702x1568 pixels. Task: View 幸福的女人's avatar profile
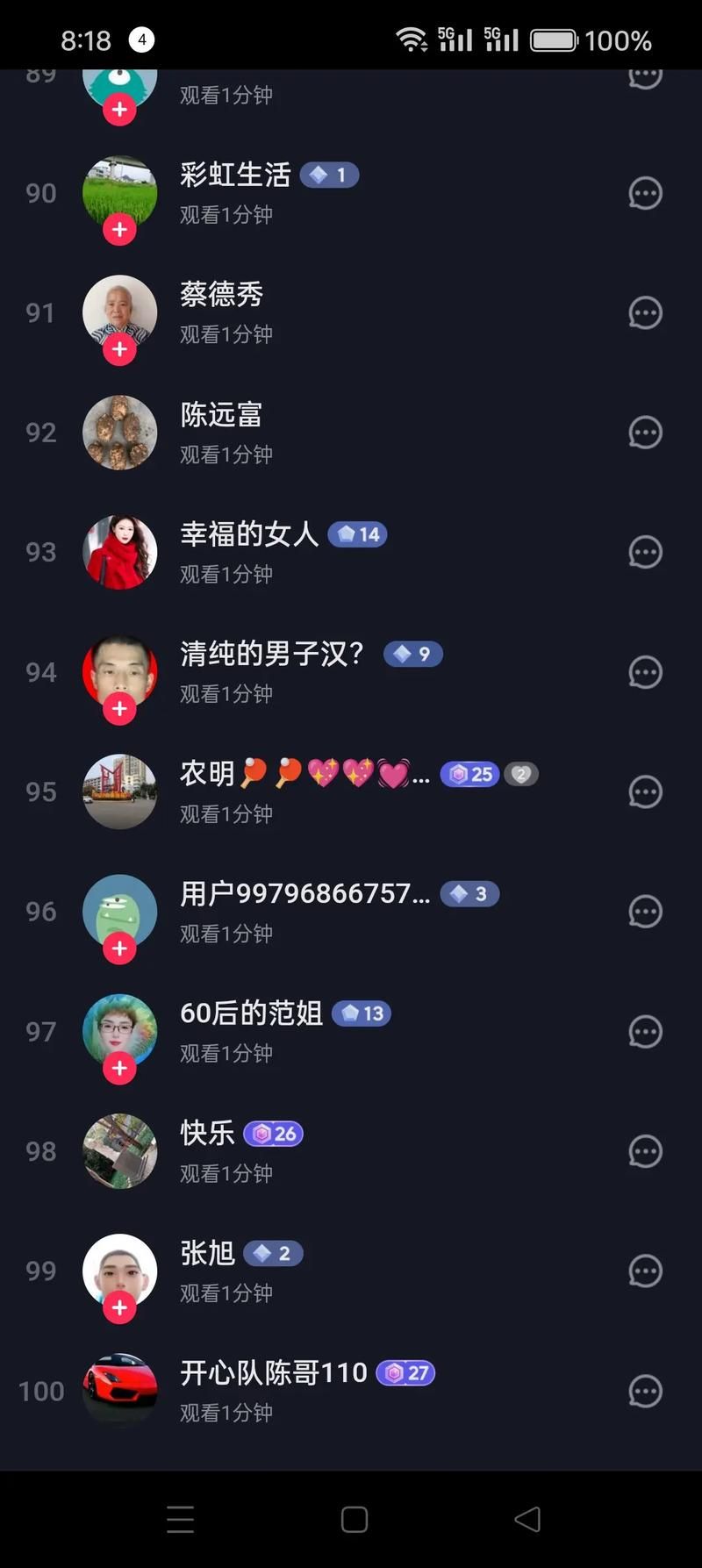click(119, 552)
